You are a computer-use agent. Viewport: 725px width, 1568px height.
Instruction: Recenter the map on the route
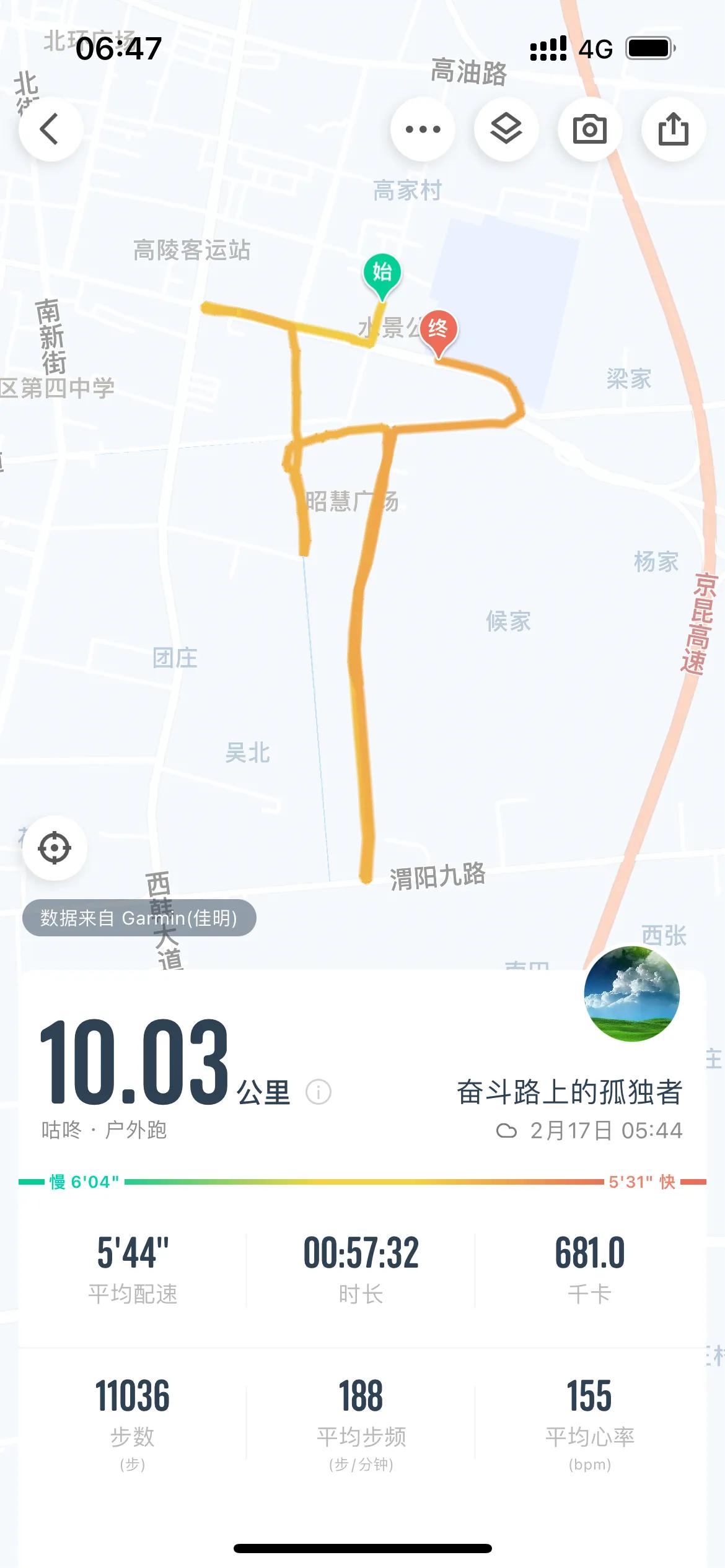pos(55,848)
